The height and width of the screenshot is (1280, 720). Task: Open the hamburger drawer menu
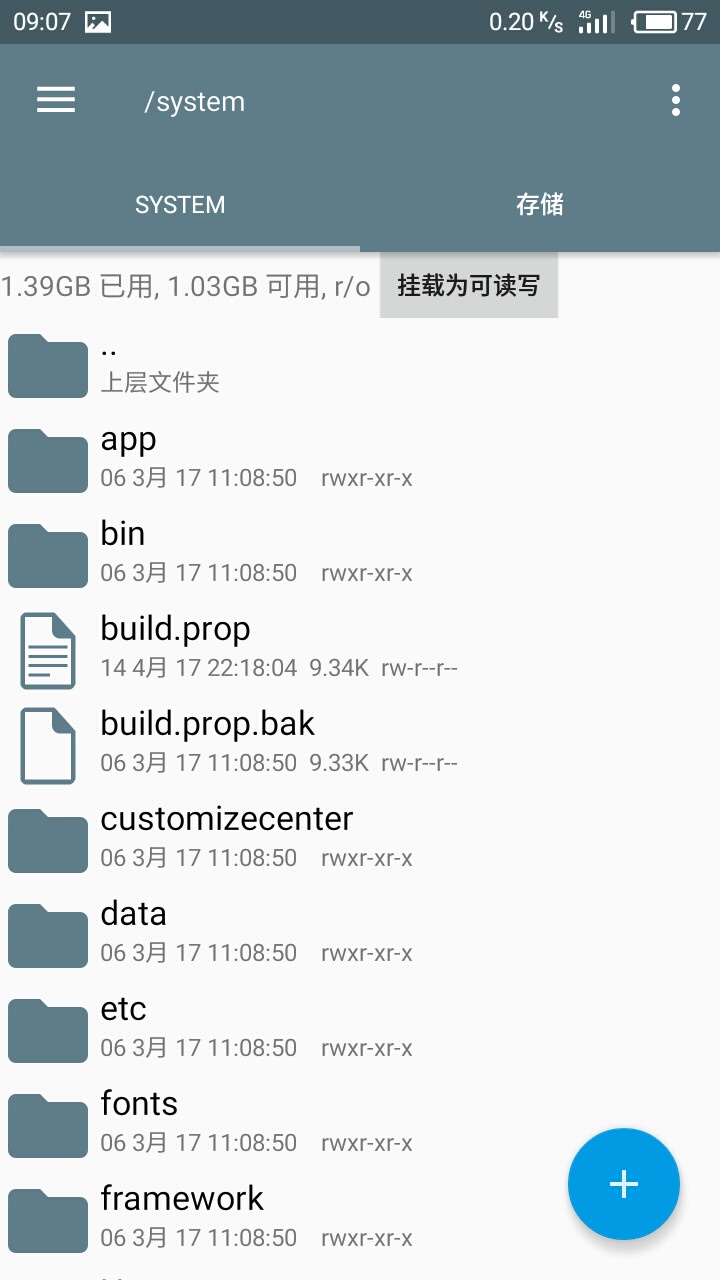(x=56, y=100)
